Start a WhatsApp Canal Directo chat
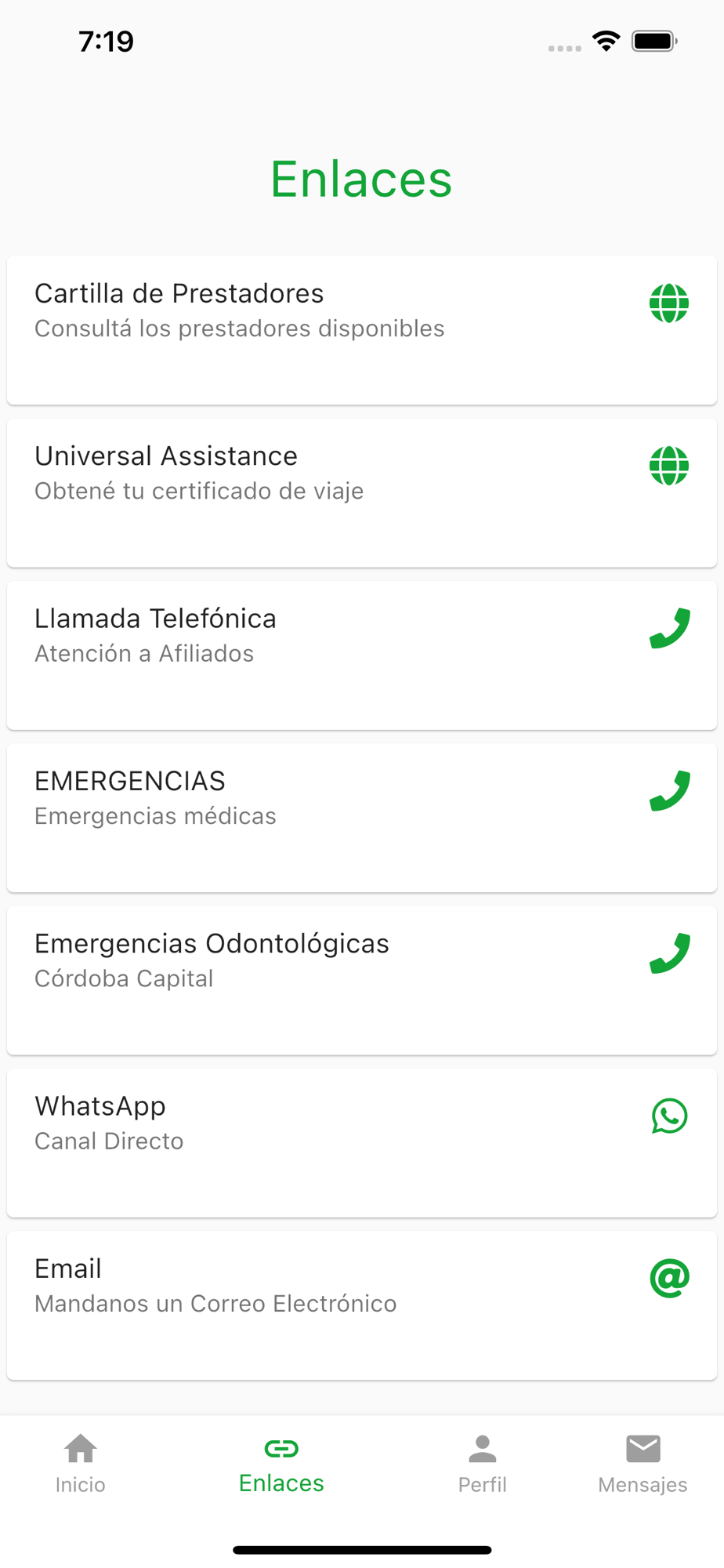This screenshot has height=1568, width=724. (x=361, y=1142)
